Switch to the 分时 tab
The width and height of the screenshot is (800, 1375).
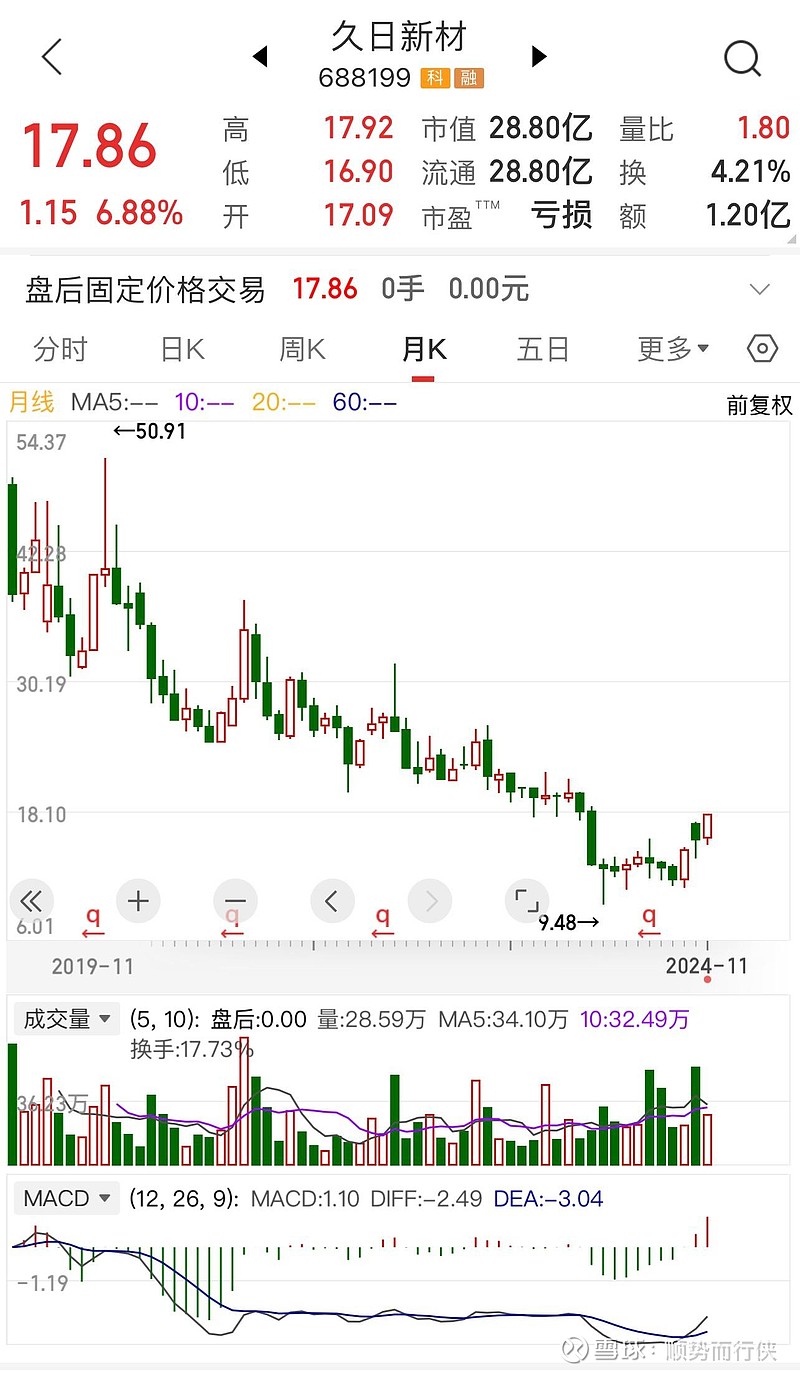(x=60, y=348)
